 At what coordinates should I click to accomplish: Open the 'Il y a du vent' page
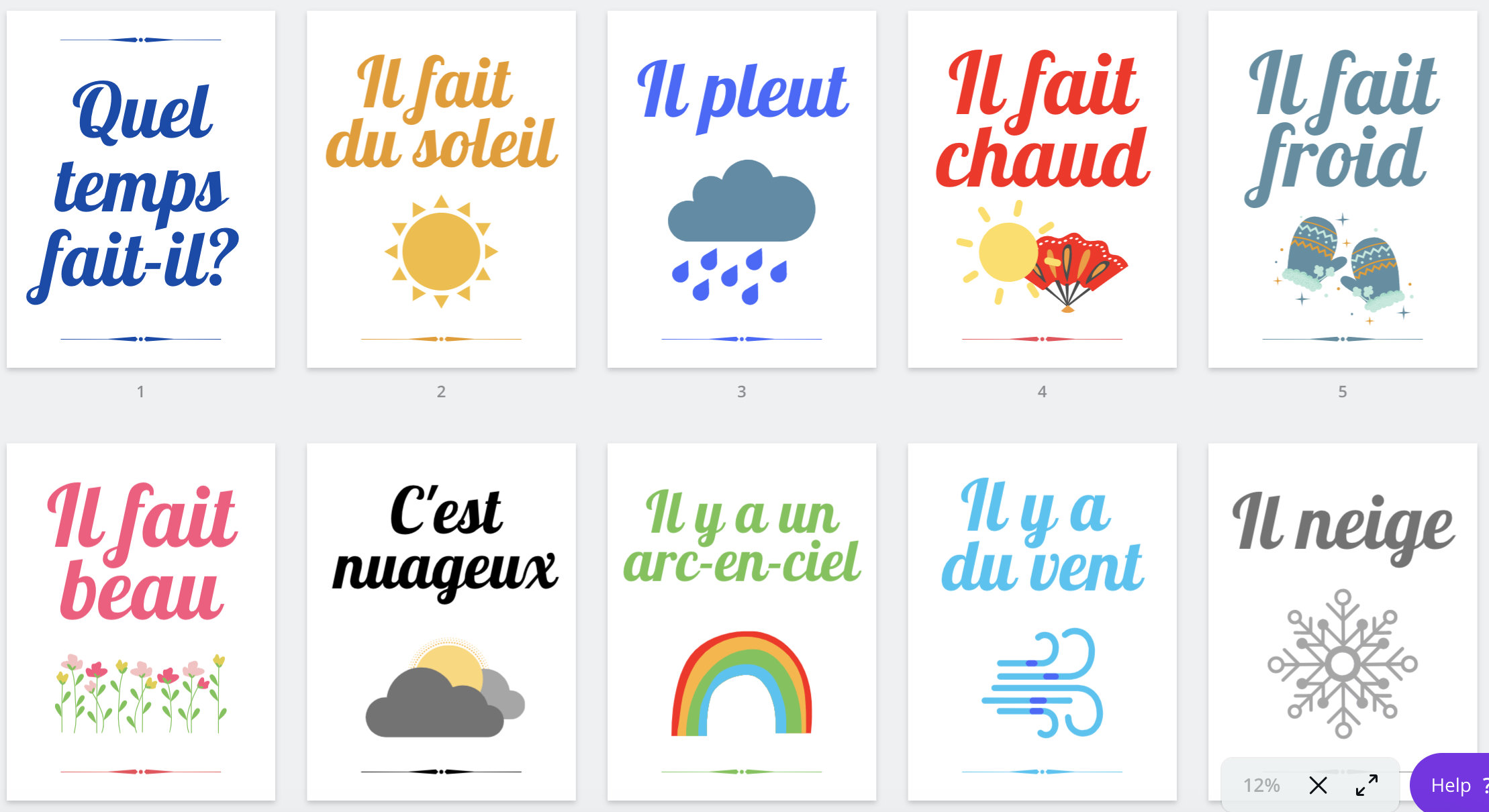(x=1042, y=621)
